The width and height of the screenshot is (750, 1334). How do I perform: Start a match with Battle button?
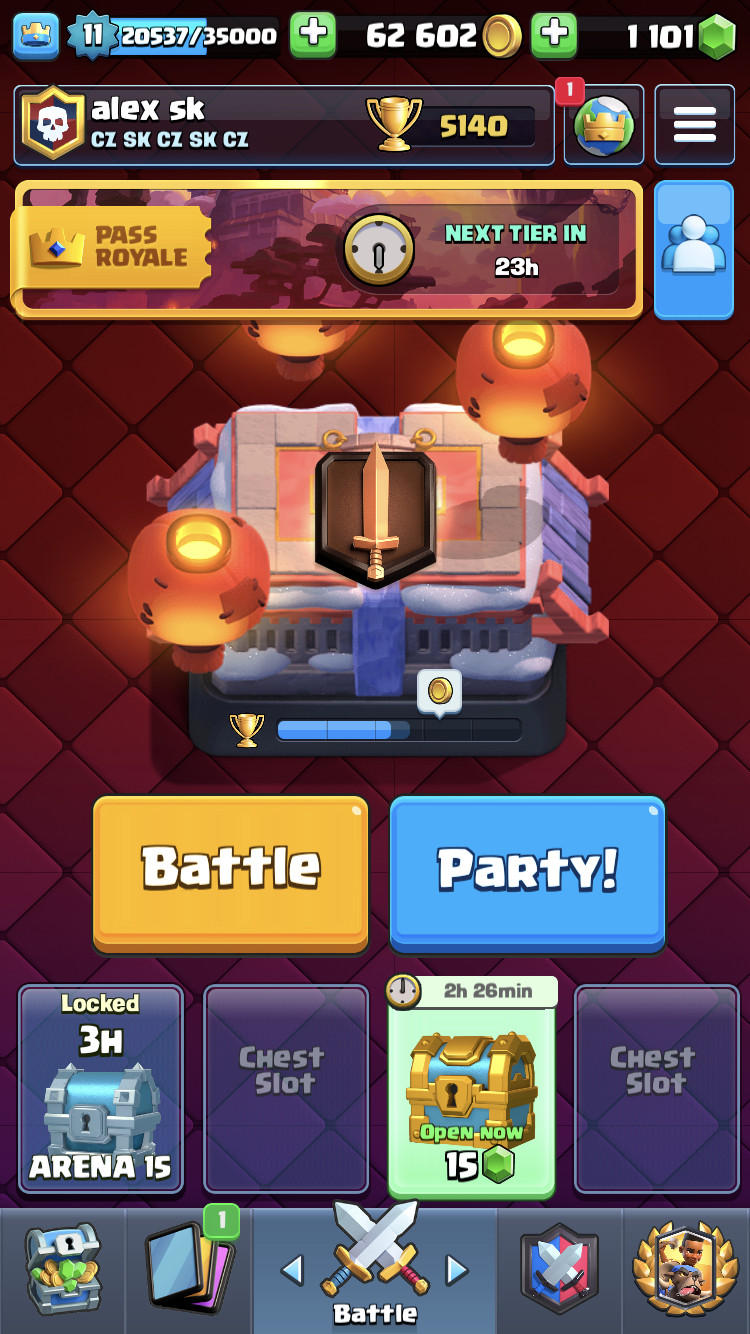coord(231,870)
